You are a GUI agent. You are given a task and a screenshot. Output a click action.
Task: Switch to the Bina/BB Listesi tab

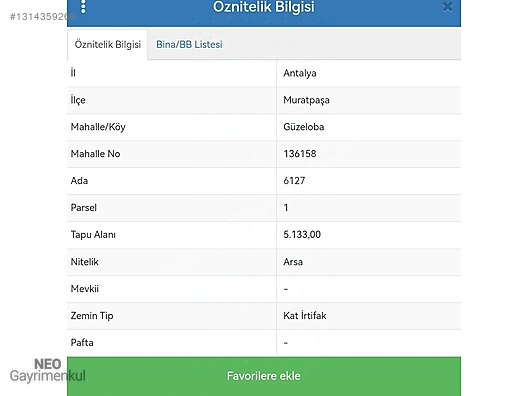(x=189, y=44)
